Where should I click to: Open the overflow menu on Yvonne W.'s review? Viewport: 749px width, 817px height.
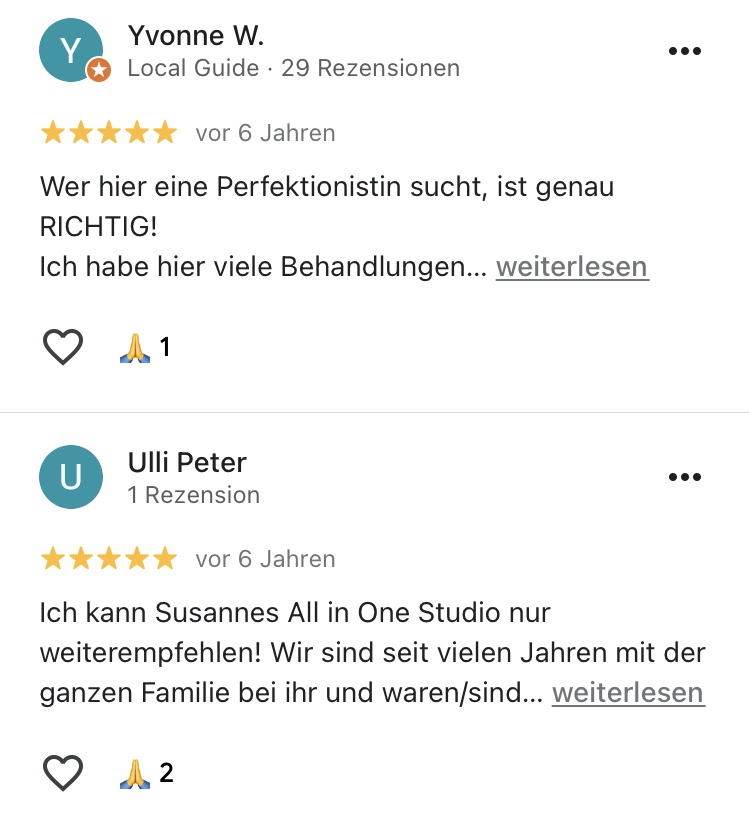(684, 52)
